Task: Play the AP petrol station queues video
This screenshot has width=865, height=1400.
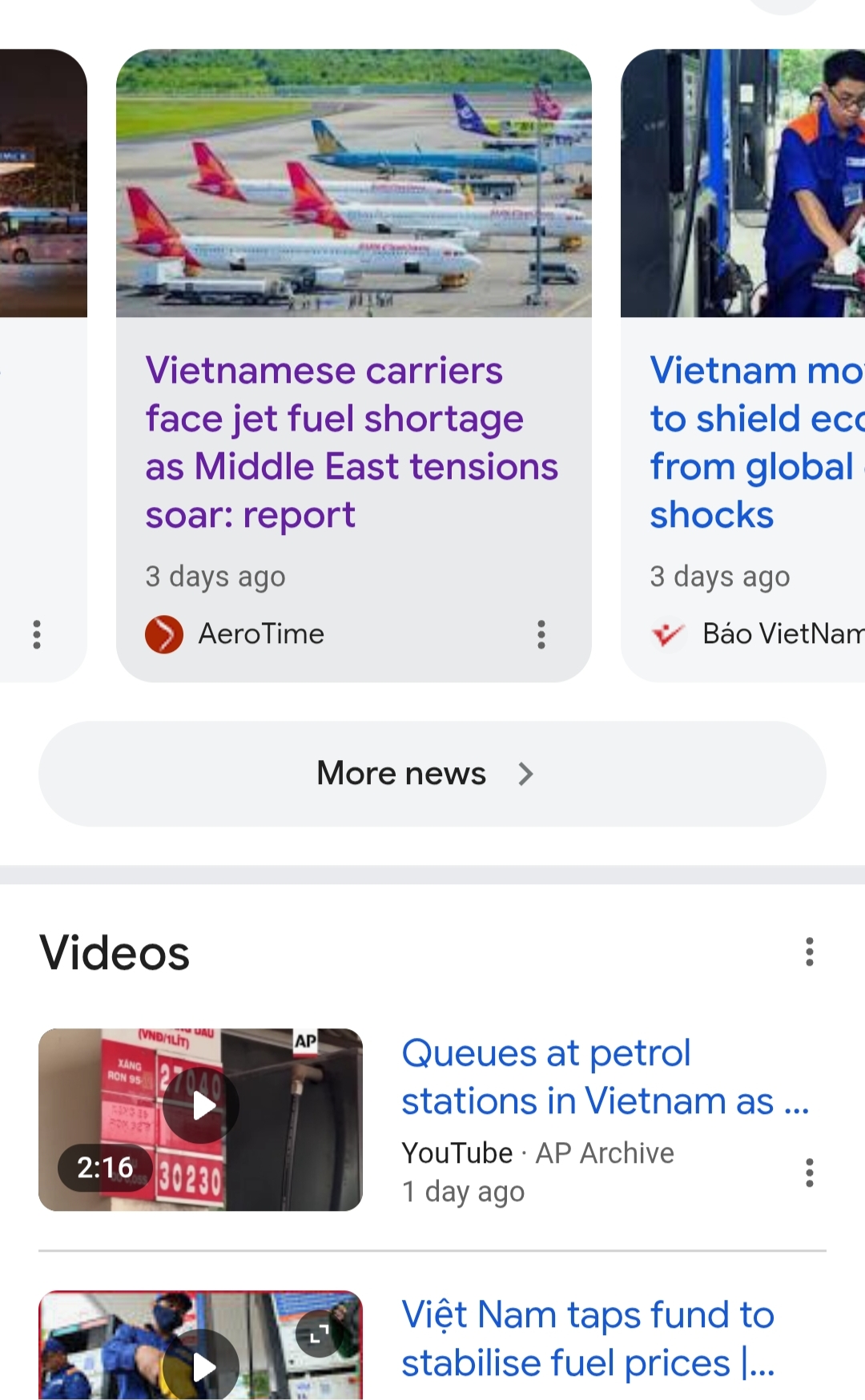Action: point(200,1107)
